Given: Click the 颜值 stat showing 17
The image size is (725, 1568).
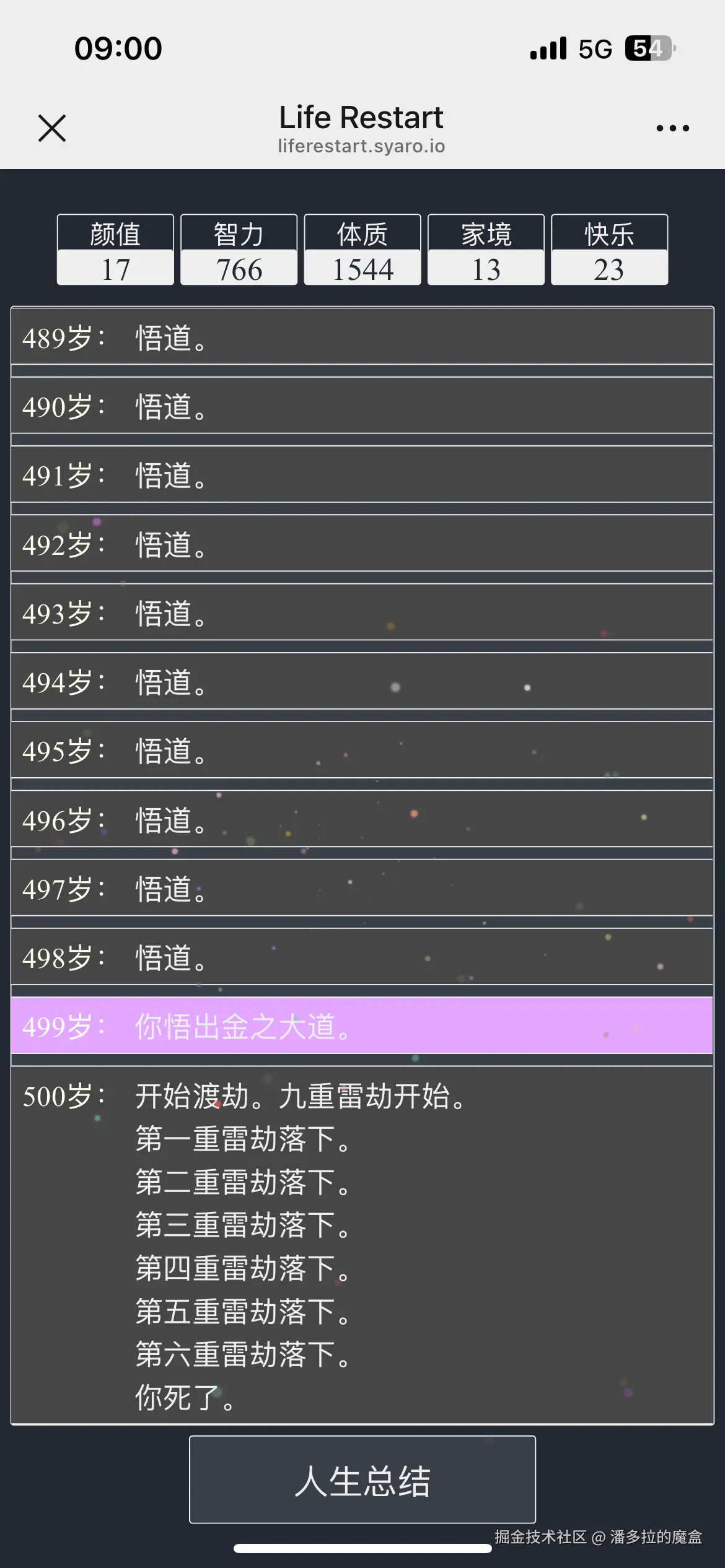Looking at the screenshot, I should (115, 250).
